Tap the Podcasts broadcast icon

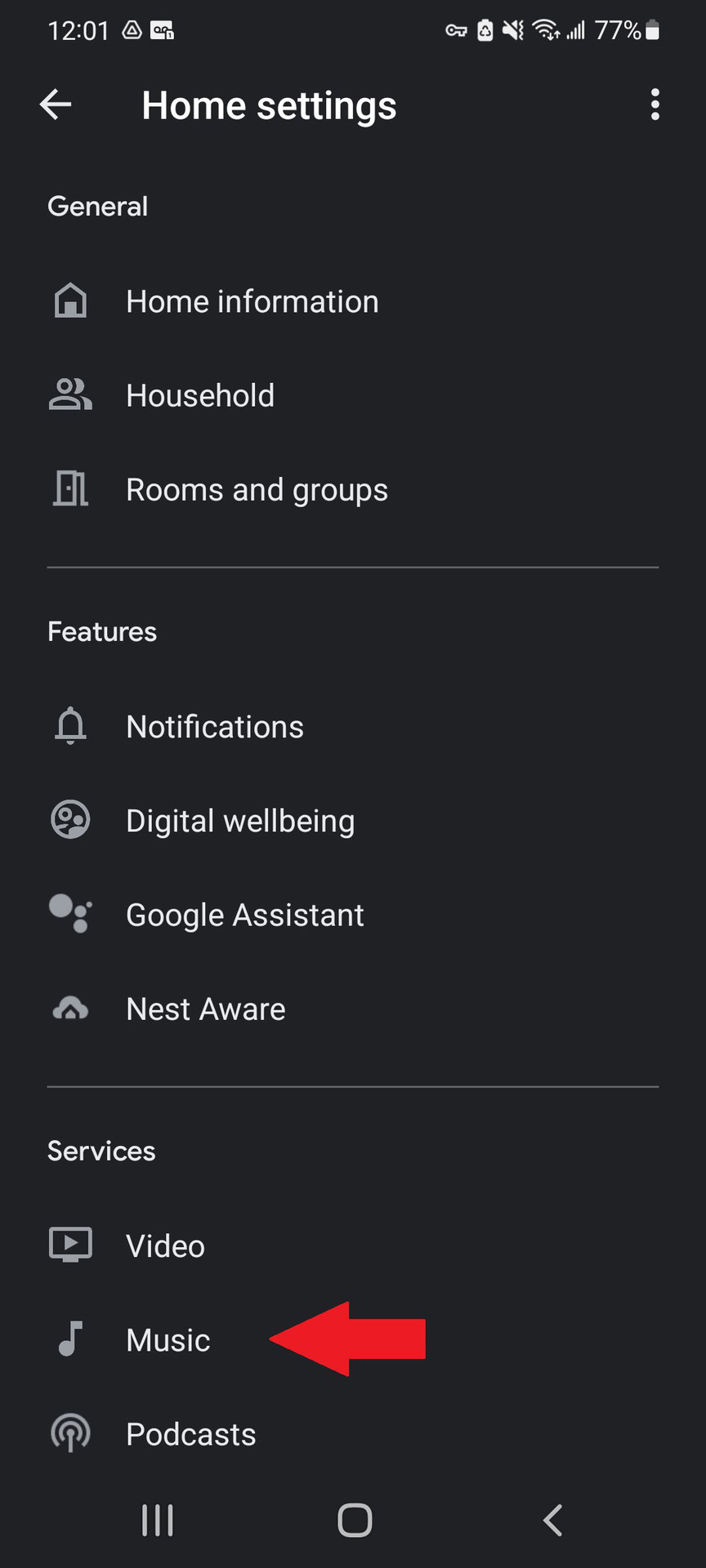pos(70,1433)
